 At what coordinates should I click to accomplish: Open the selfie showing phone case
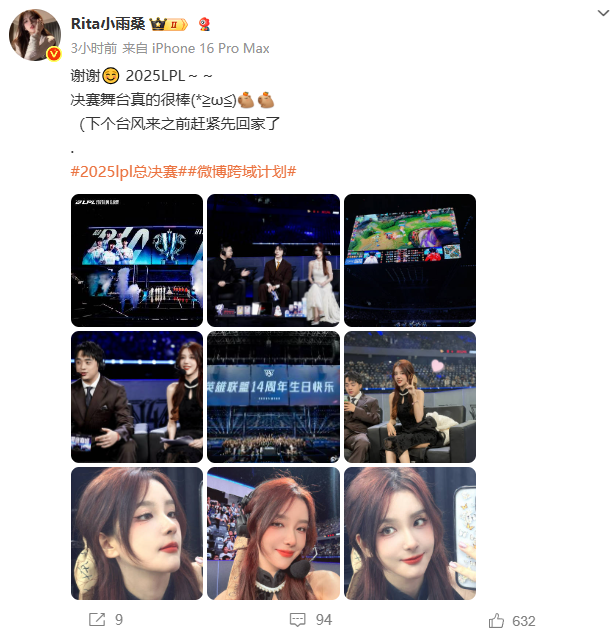point(410,533)
